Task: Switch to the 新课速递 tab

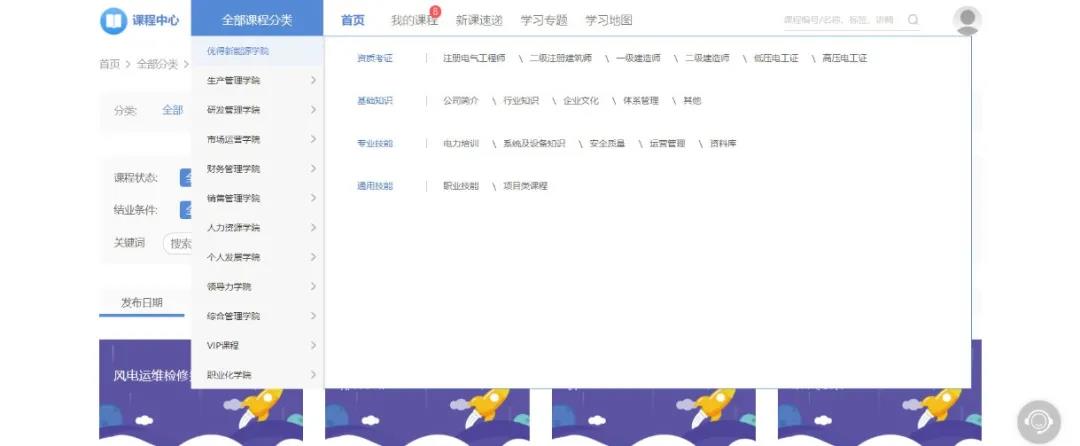Action: pyautogui.click(x=478, y=20)
